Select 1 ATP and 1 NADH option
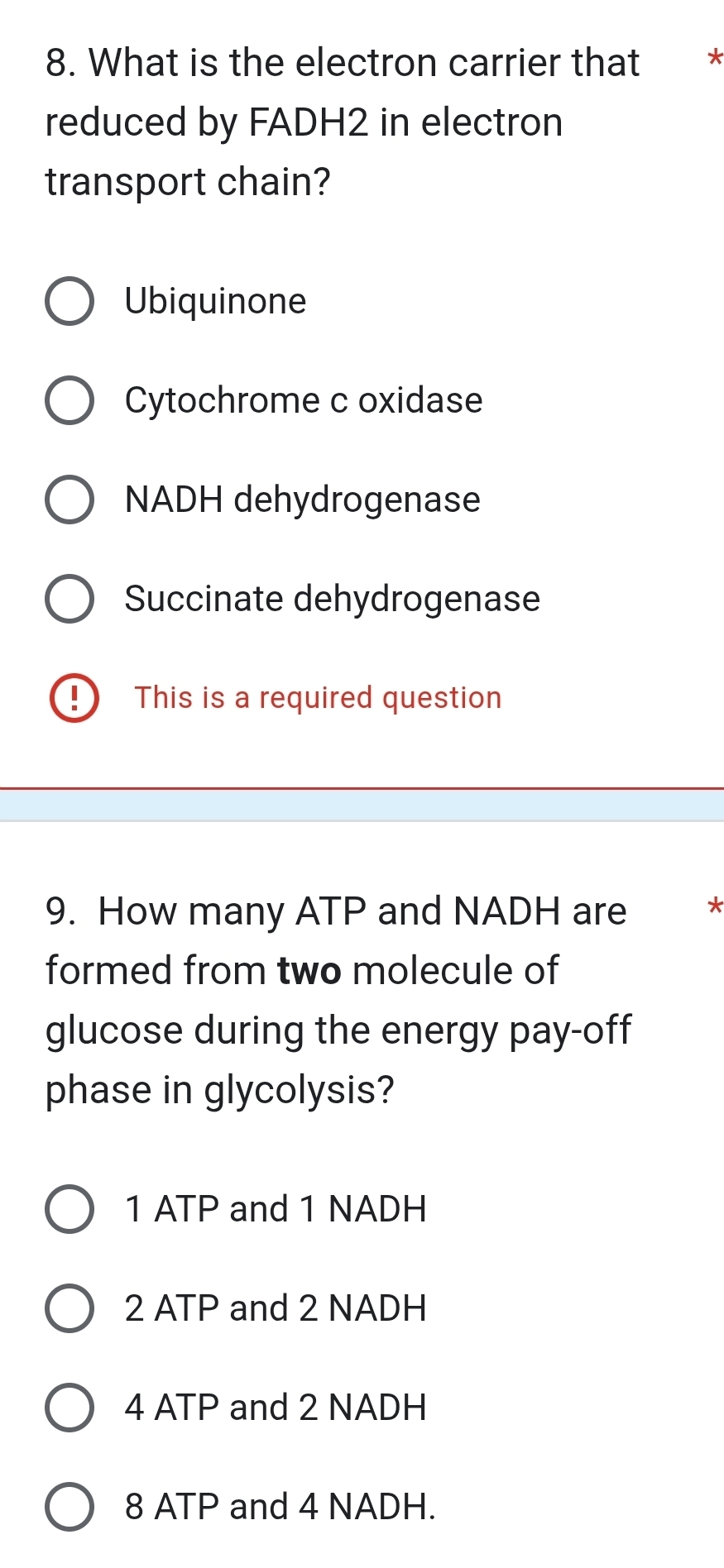This screenshot has width=724, height=1568. pos(274,1208)
